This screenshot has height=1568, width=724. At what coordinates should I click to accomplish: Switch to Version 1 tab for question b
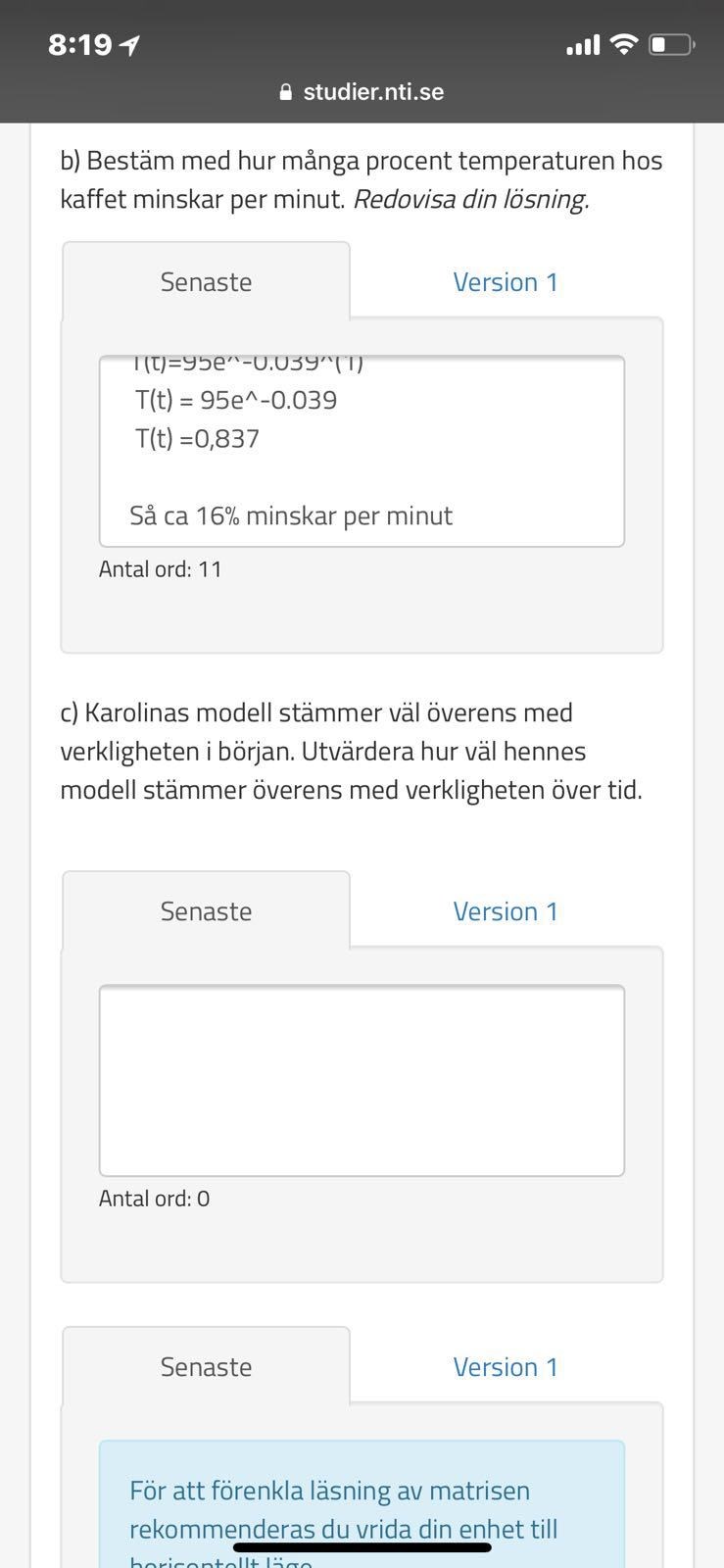505,282
